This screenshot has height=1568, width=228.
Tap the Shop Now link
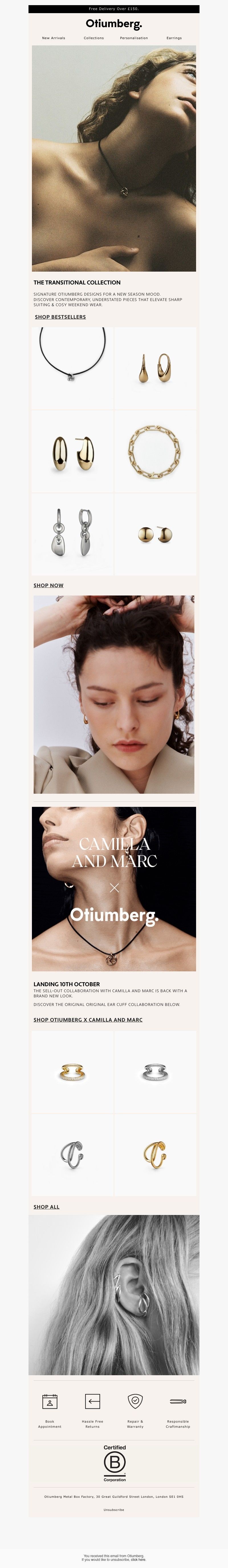[x=49, y=586]
